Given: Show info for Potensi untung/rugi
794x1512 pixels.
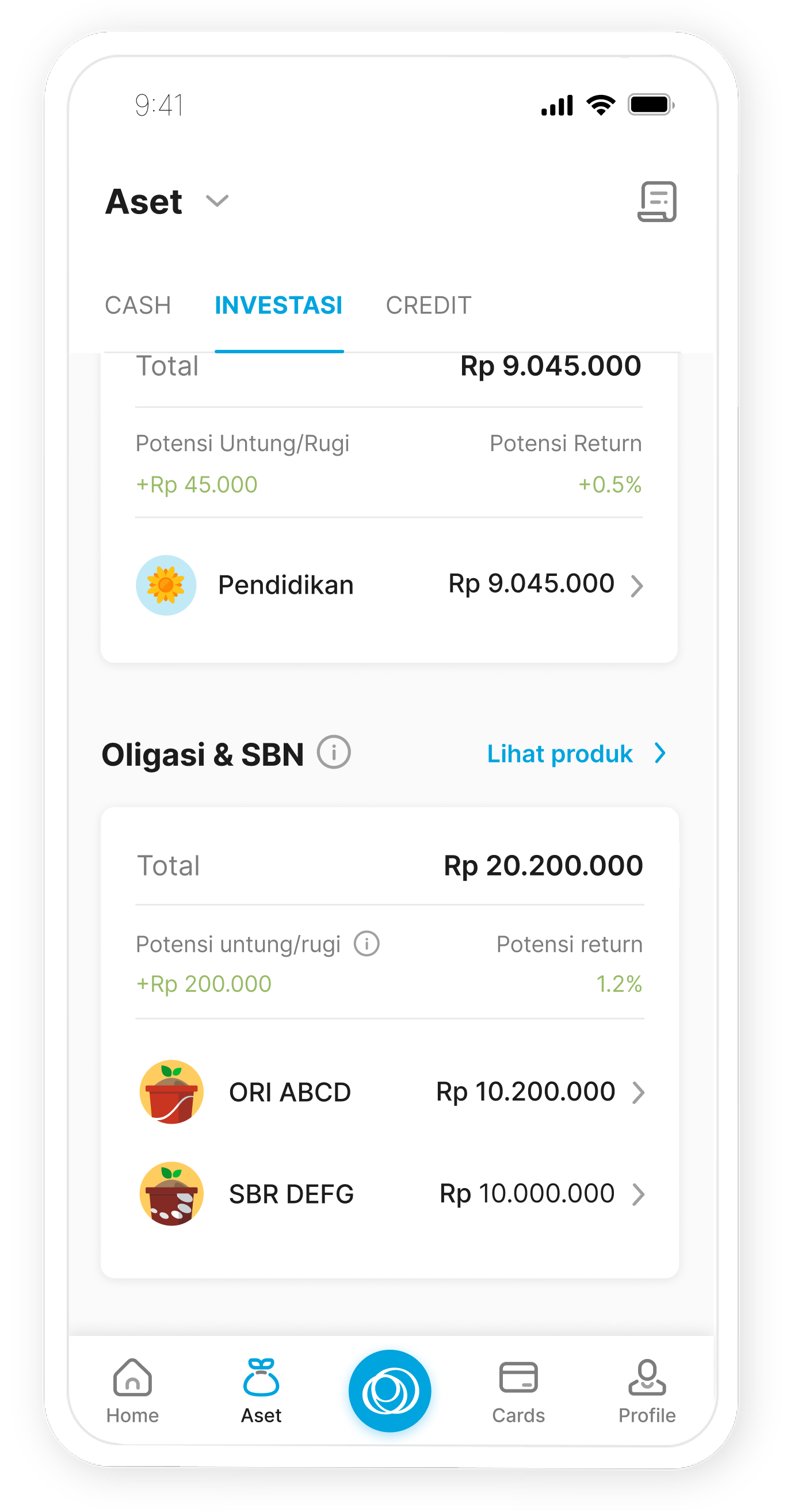Looking at the screenshot, I should click(x=367, y=944).
